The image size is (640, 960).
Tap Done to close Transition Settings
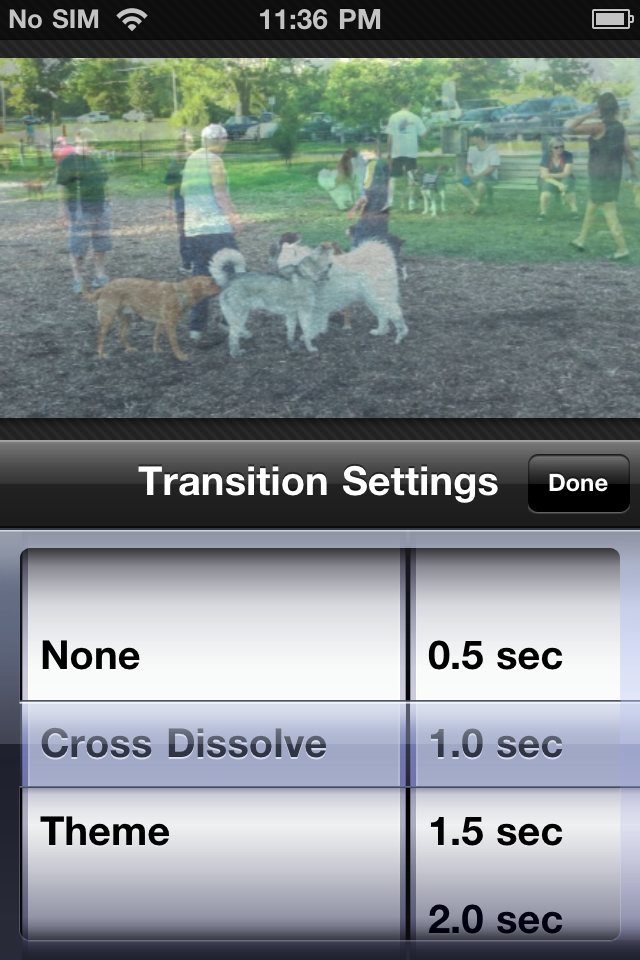pyautogui.click(x=578, y=483)
